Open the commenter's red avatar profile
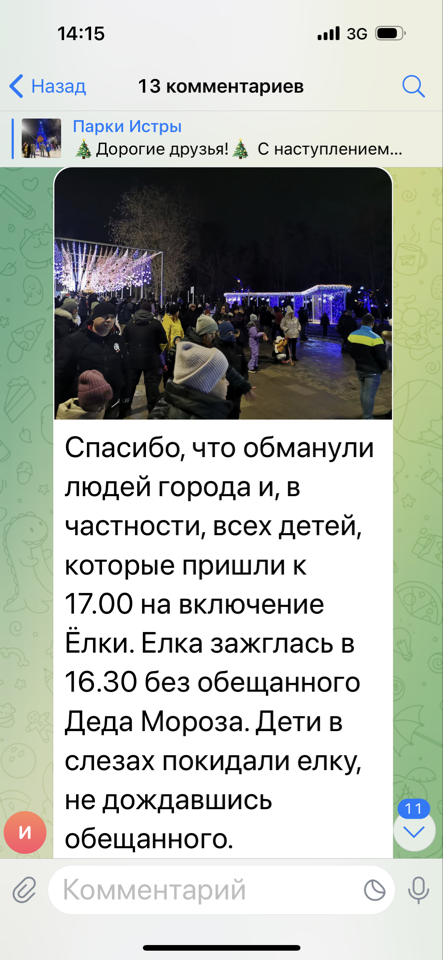The image size is (443, 960). (x=25, y=832)
